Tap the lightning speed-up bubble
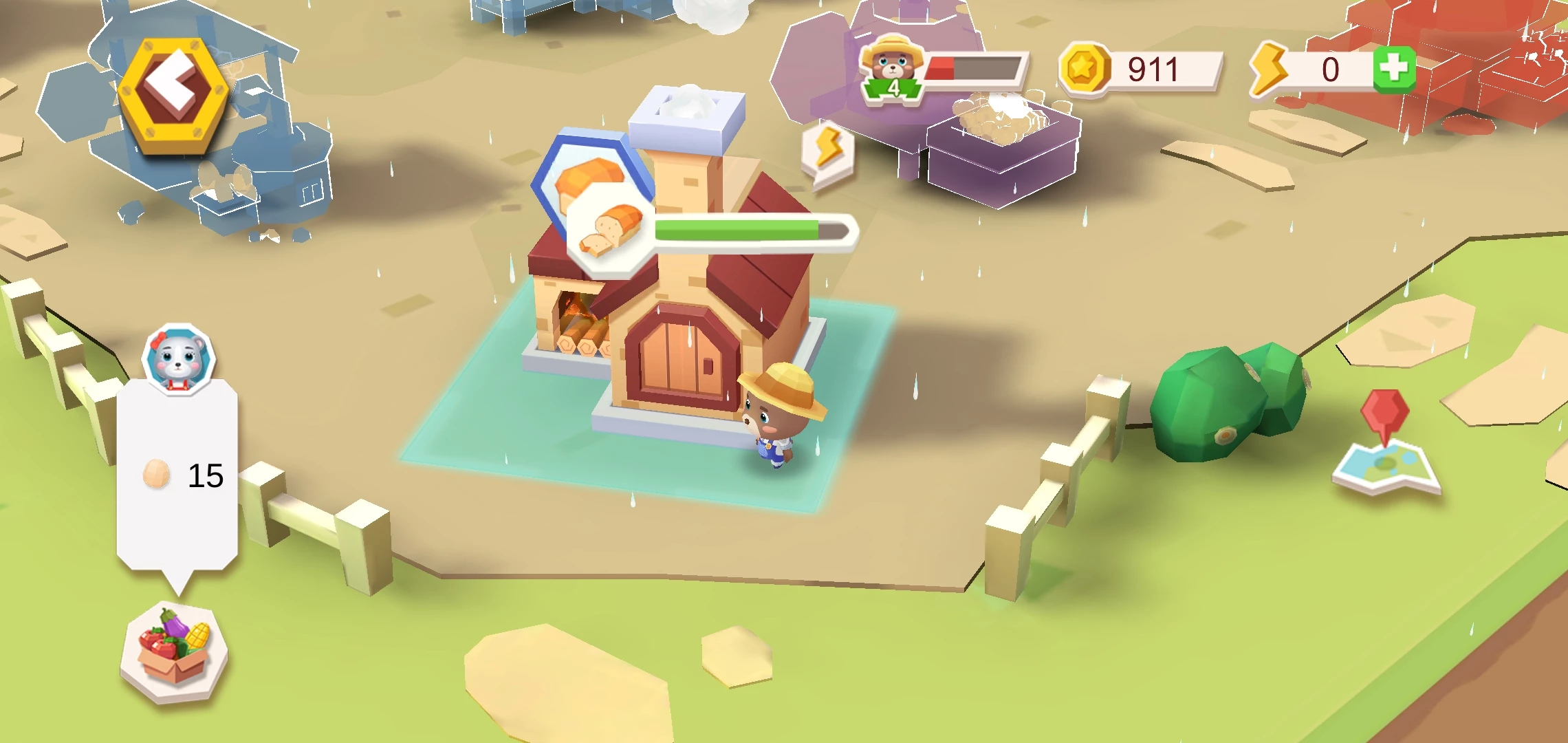This screenshot has height=743, width=1568. coord(828,151)
